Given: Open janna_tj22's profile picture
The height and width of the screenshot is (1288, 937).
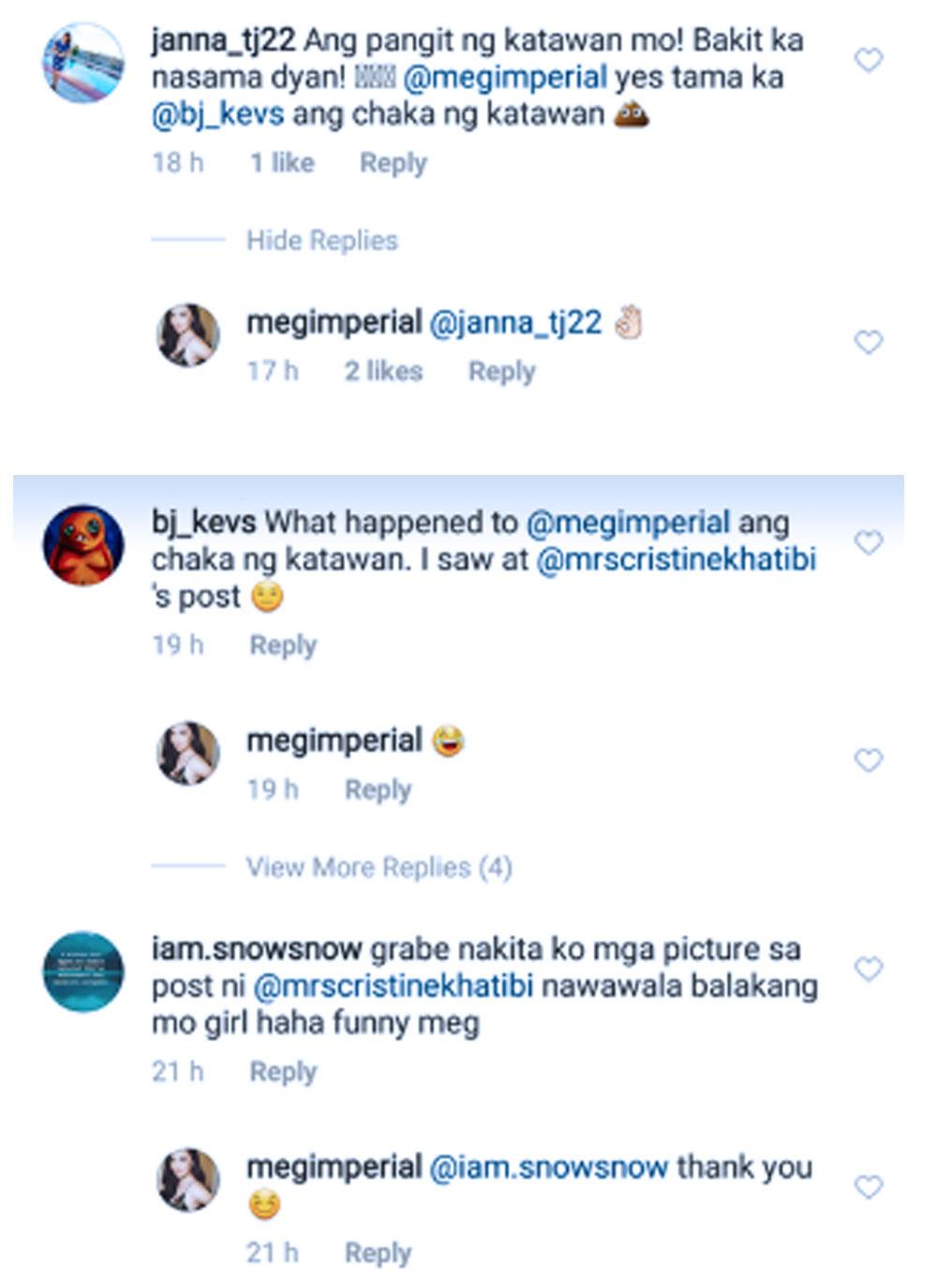Looking at the screenshot, I should pos(83,63).
